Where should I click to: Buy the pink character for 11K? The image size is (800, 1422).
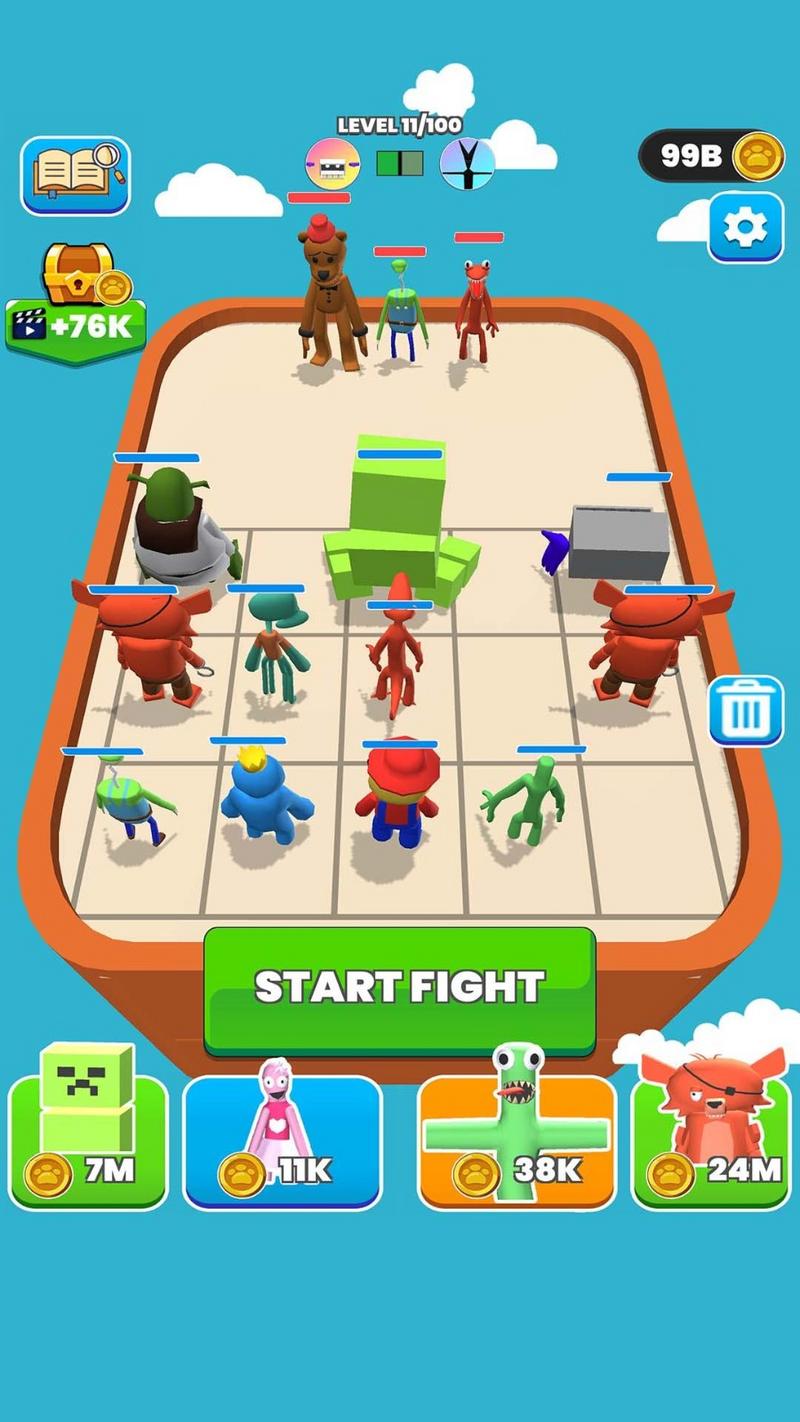coord(282,1140)
